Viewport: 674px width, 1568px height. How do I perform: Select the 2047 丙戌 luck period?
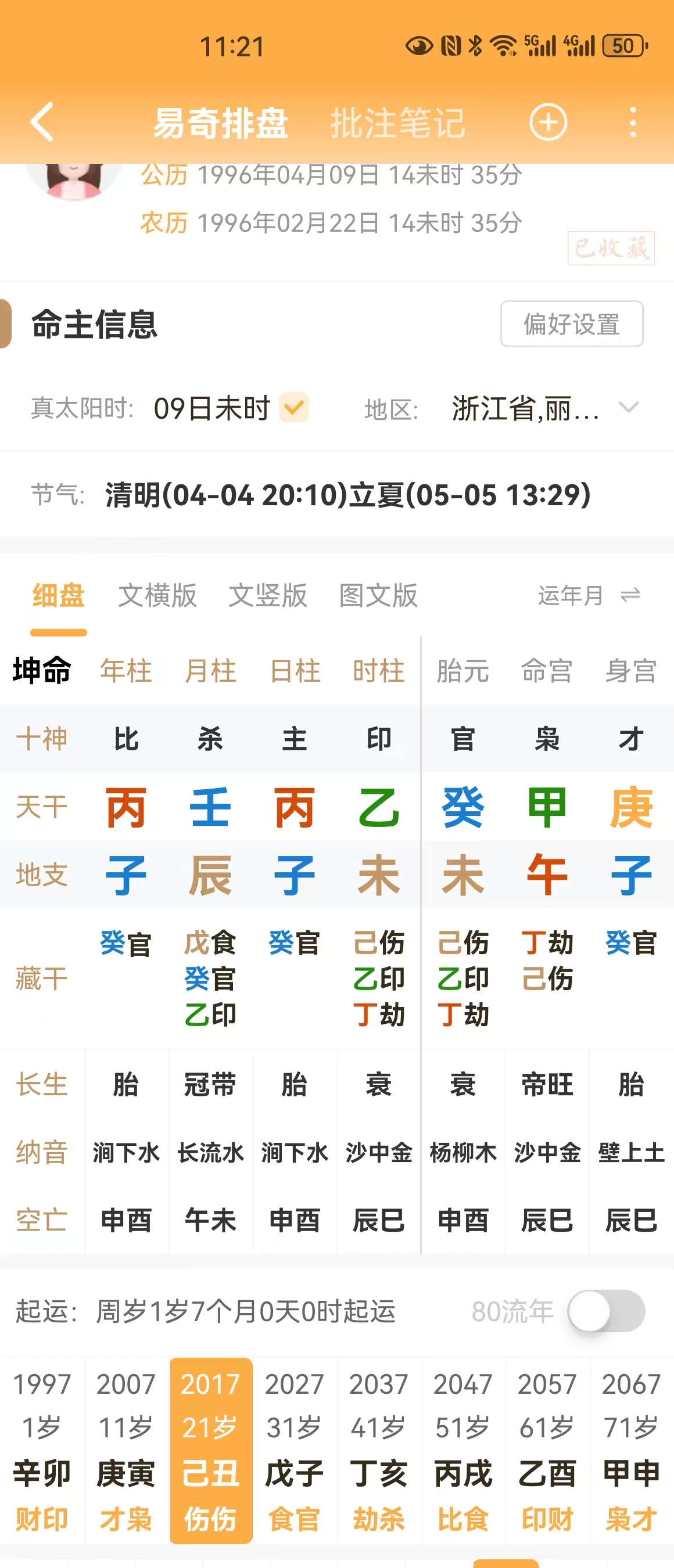click(x=463, y=1450)
